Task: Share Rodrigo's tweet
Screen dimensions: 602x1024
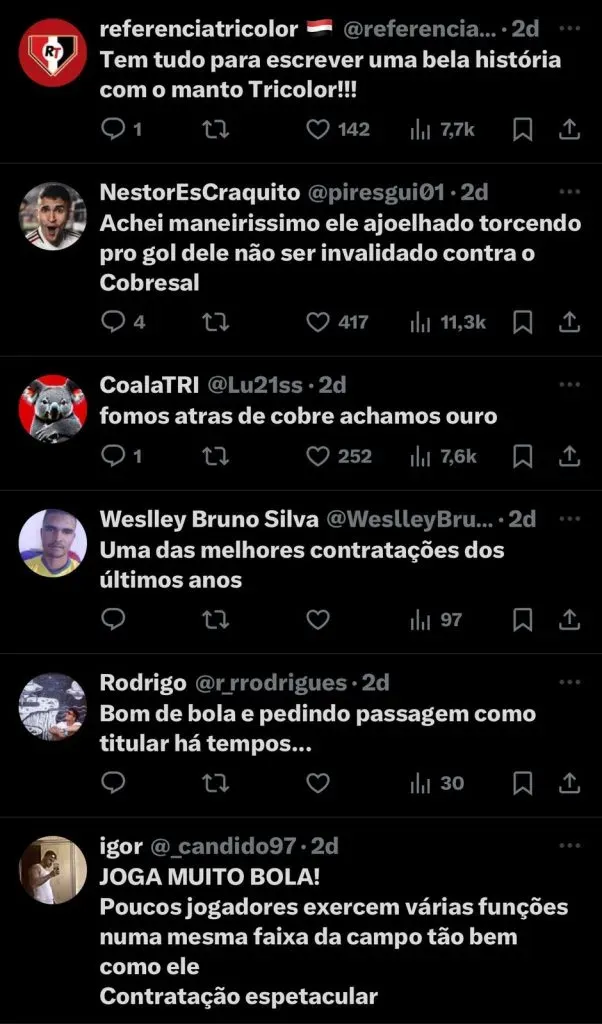Action: tap(568, 783)
